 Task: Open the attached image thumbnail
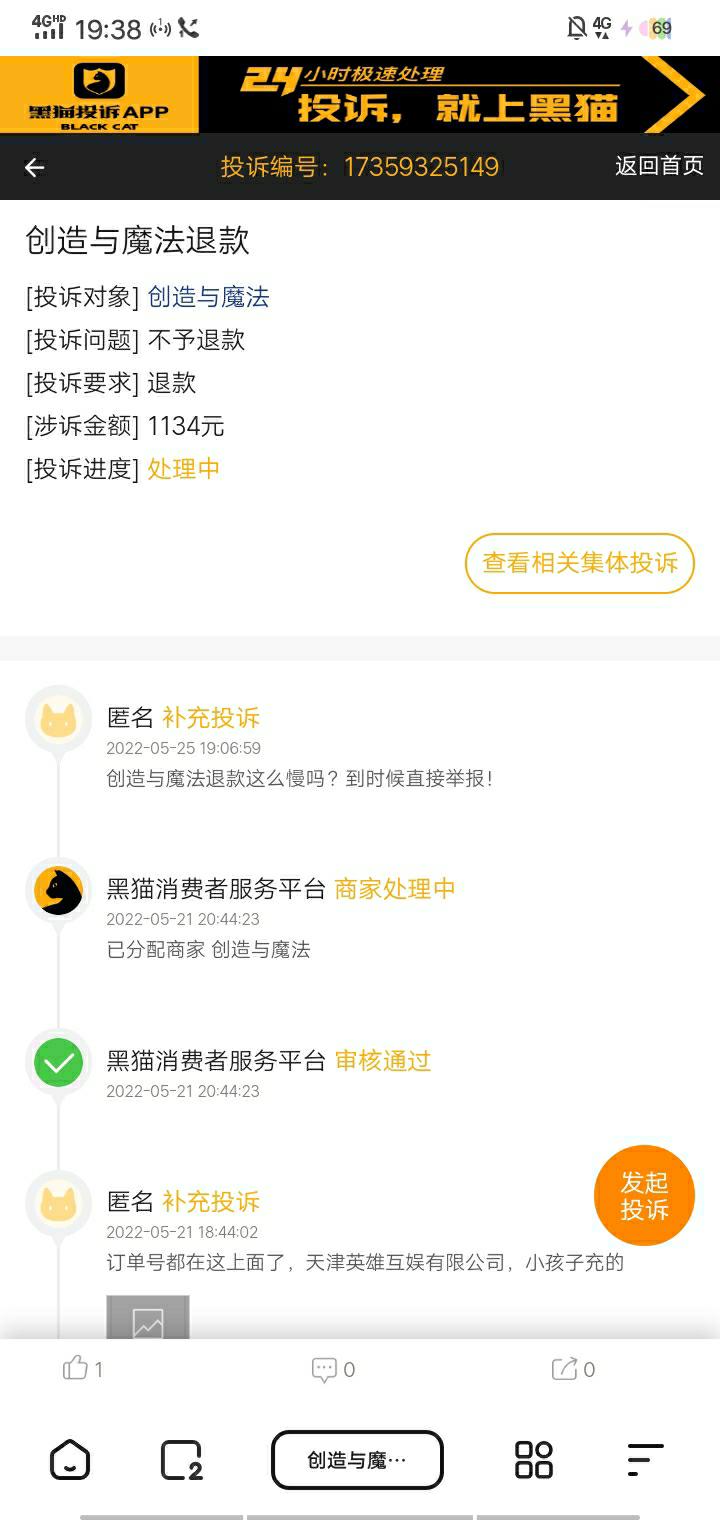point(148,1318)
